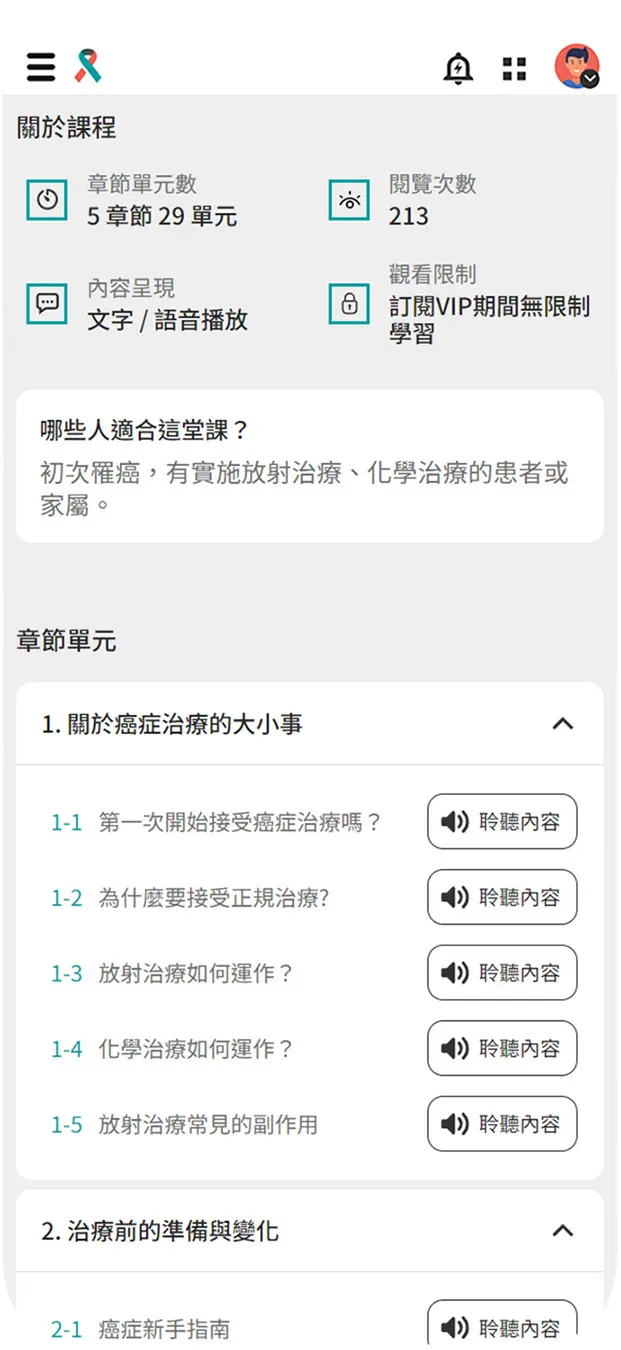Open the user profile avatar

(577, 67)
